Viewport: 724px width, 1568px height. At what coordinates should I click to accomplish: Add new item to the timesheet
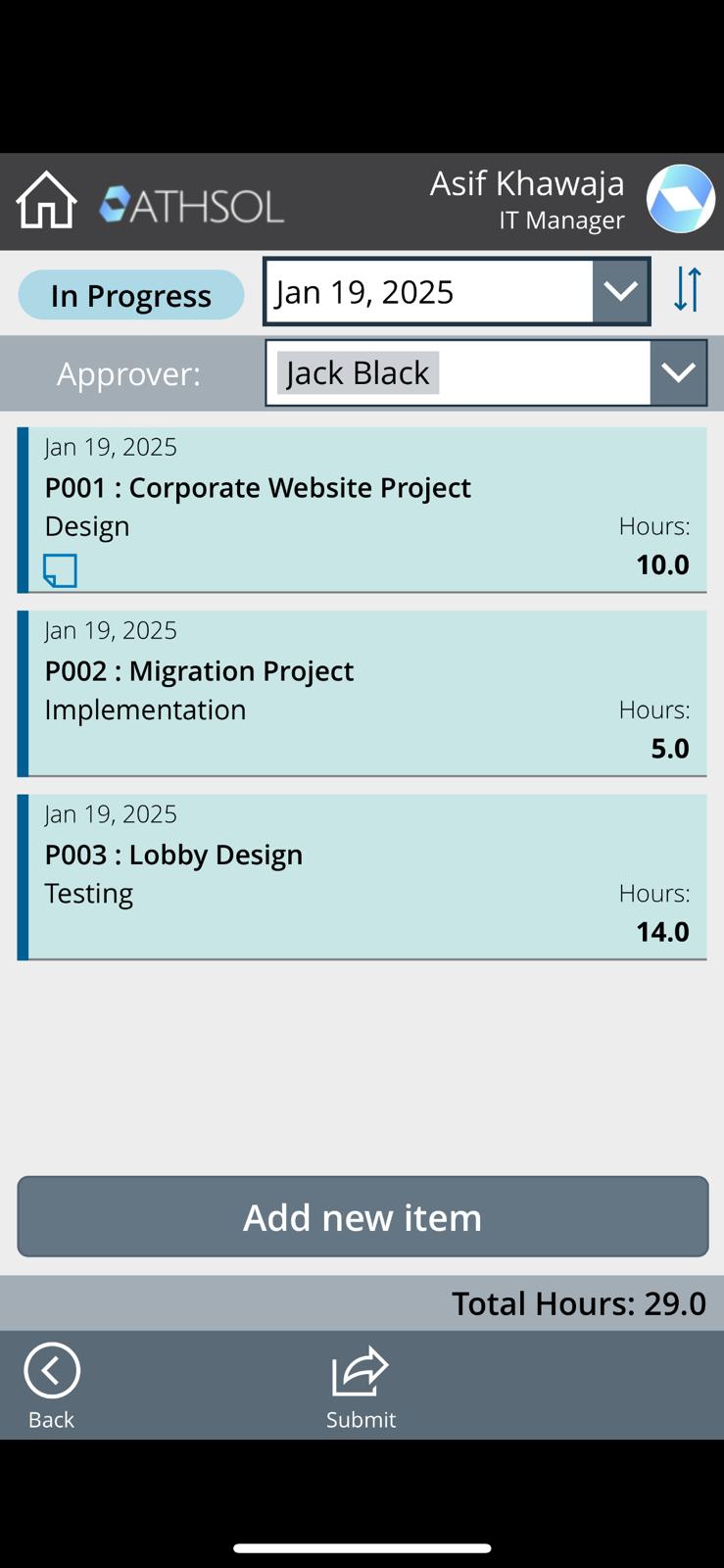362,1216
